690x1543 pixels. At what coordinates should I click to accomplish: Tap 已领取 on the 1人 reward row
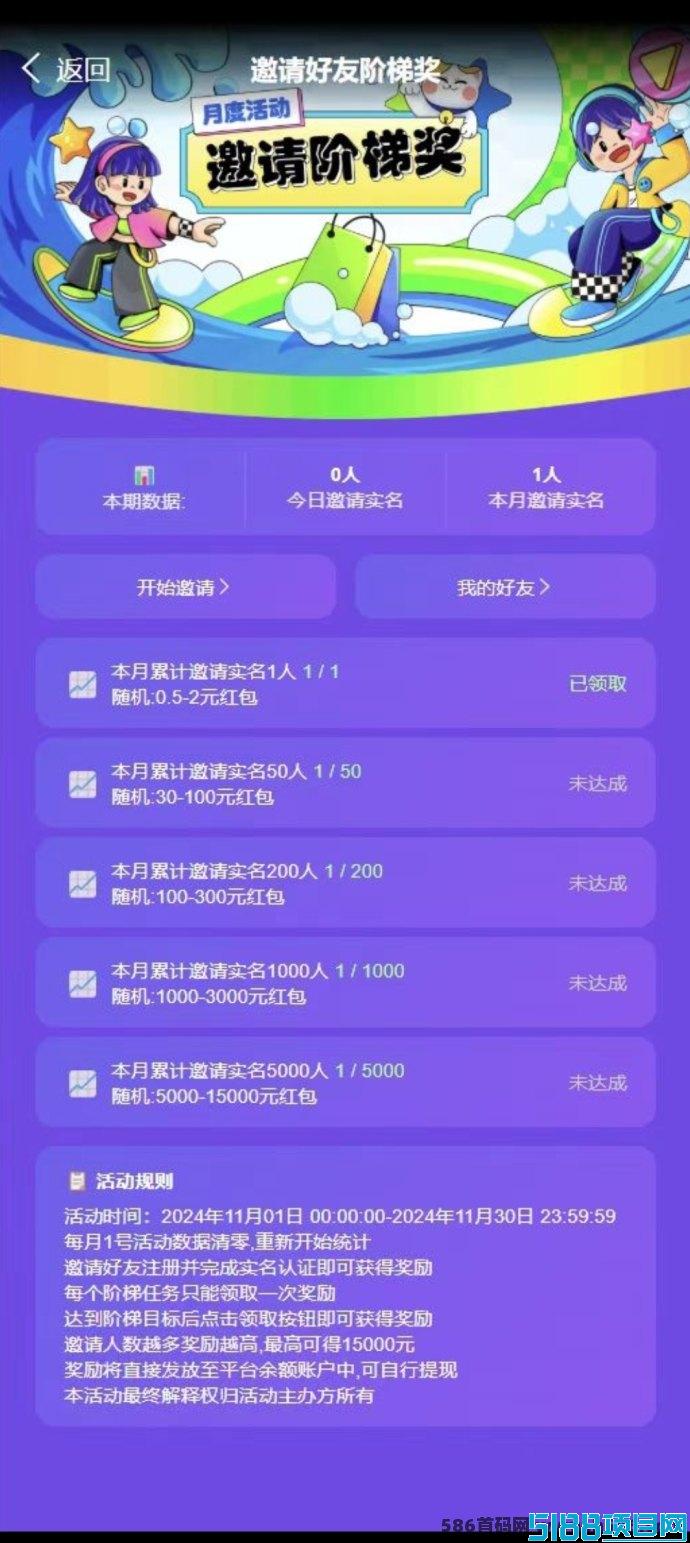[x=598, y=684]
